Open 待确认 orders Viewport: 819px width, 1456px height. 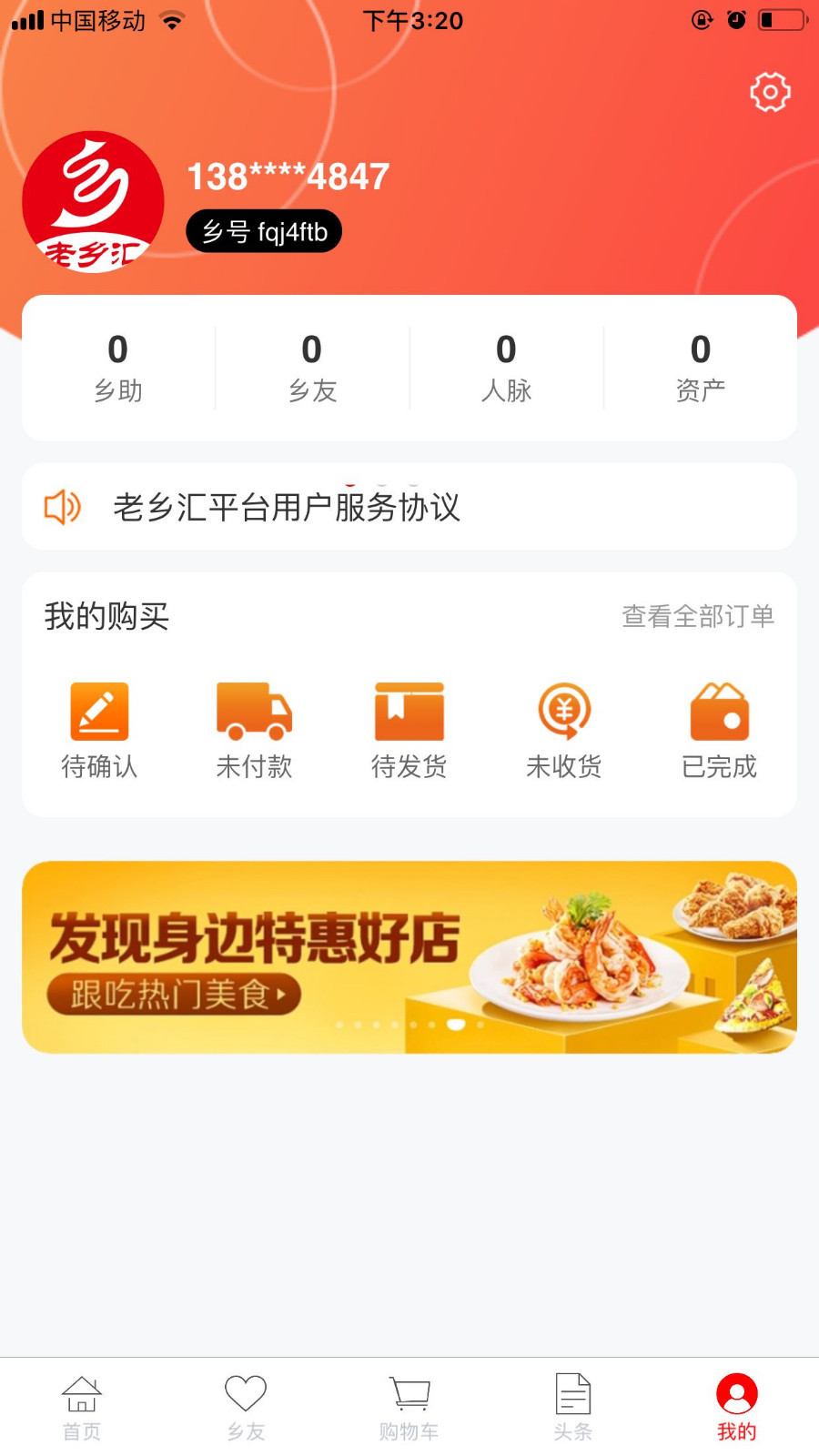(99, 730)
